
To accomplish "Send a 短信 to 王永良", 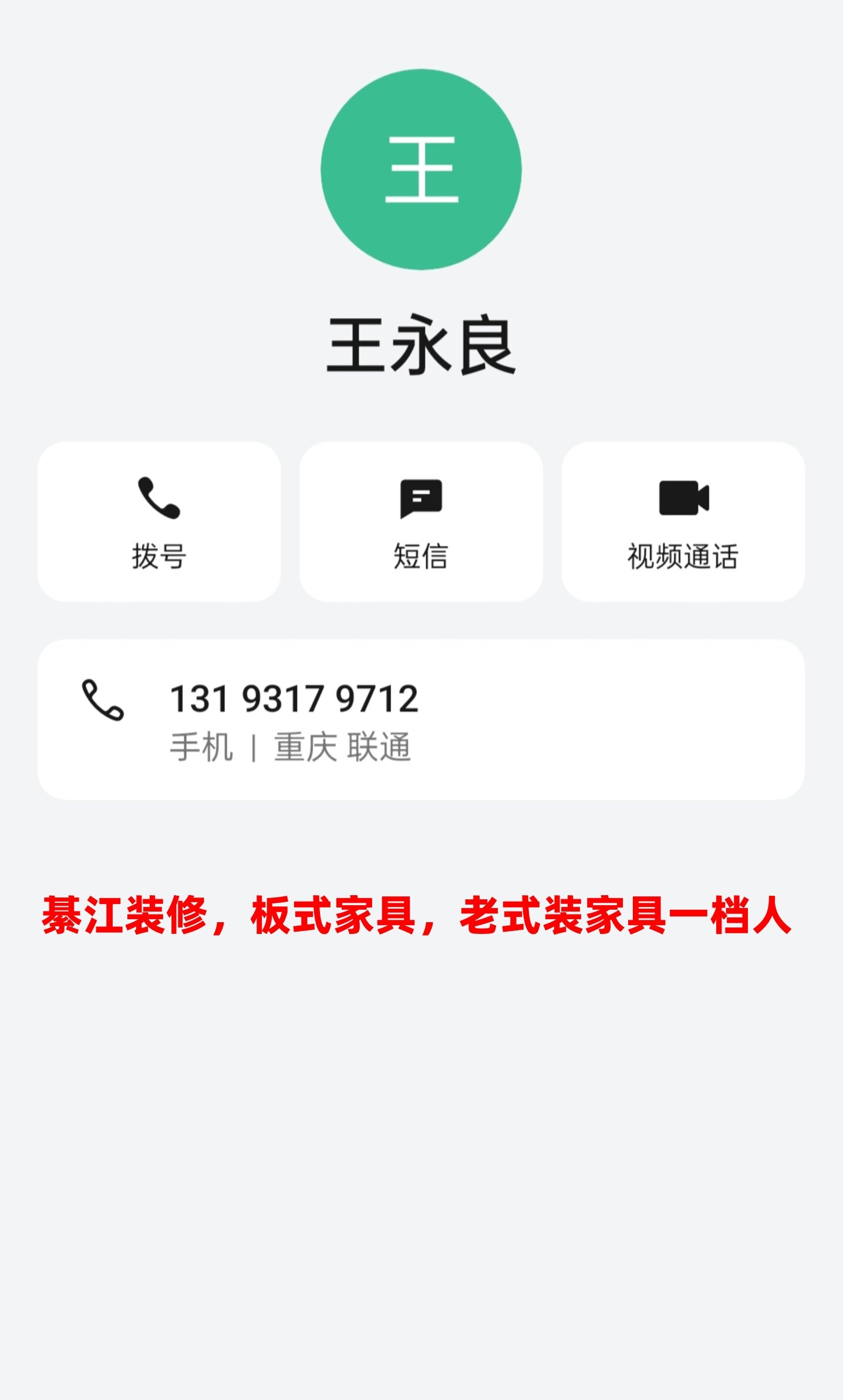I will (x=421, y=521).
